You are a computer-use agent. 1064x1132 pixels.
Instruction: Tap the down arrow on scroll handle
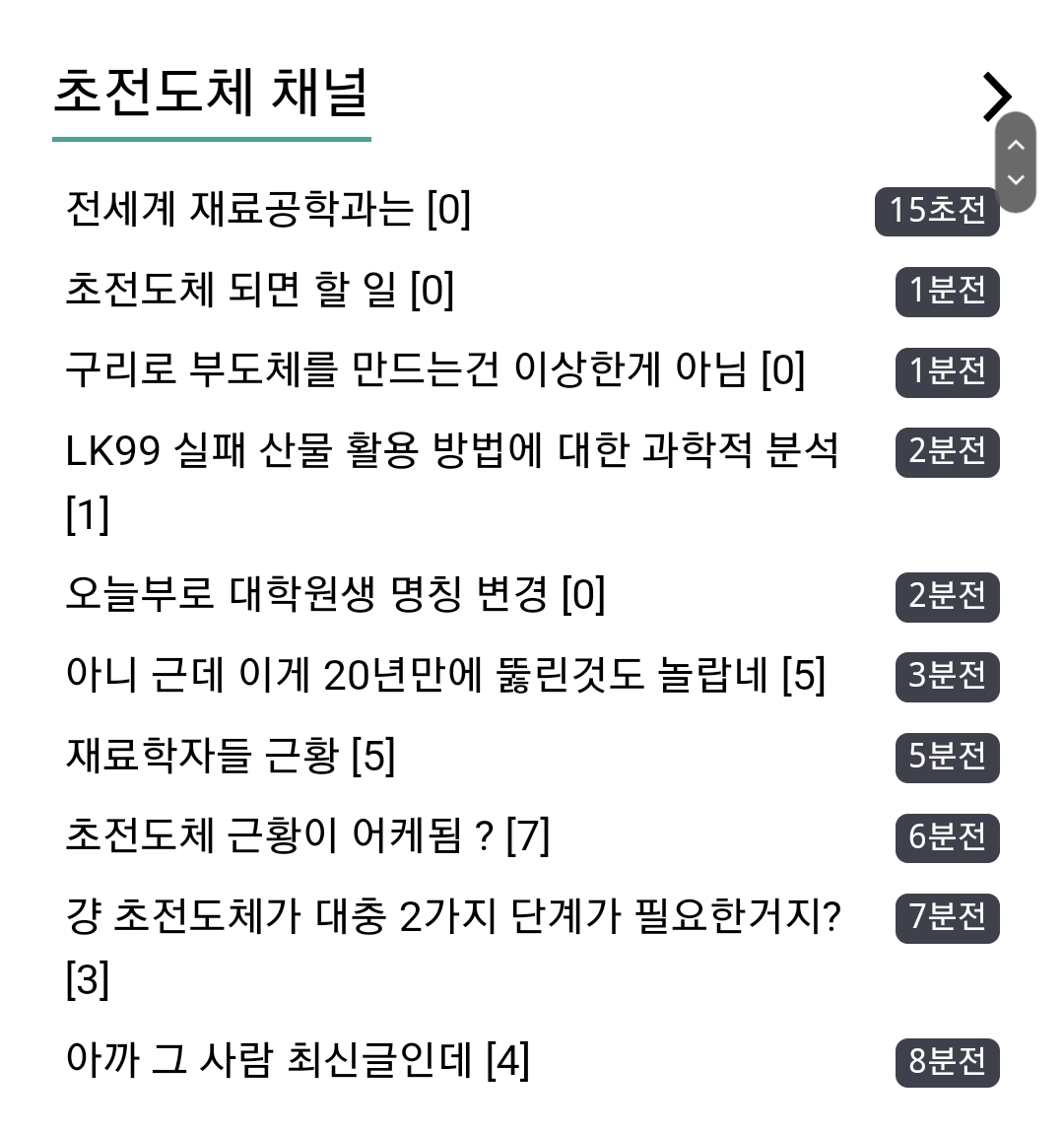[x=1016, y=180]
